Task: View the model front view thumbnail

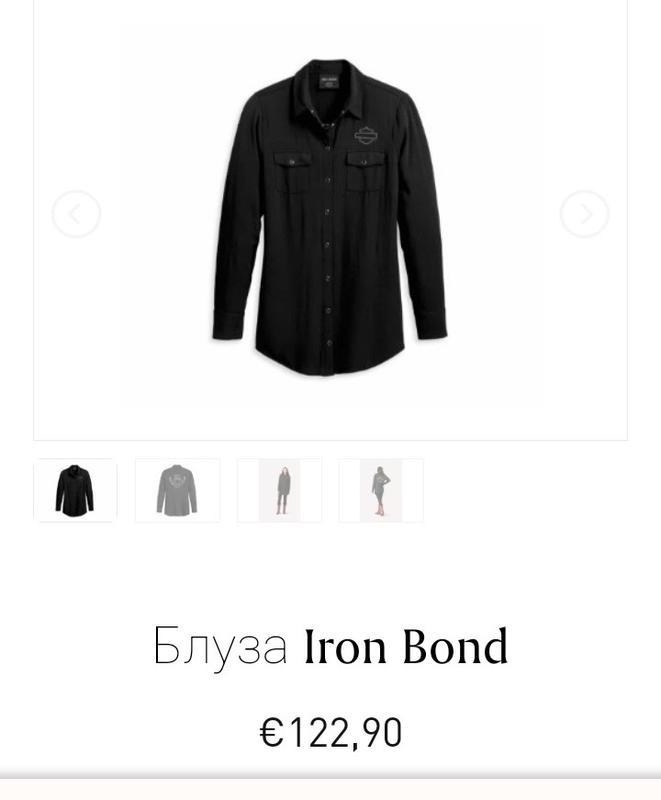Action: (x=279, y=490)
